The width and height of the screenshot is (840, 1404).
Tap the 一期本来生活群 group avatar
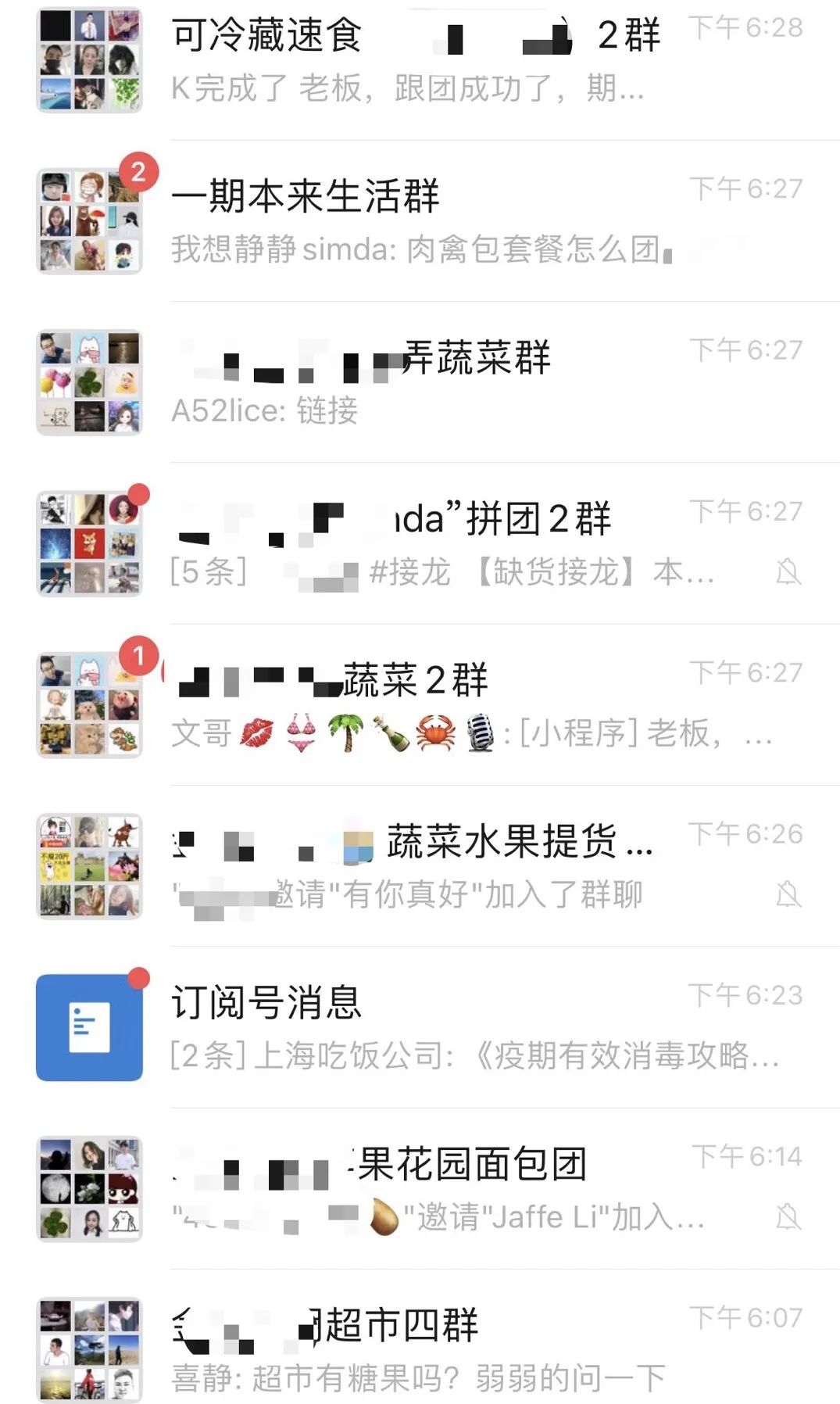pyautogui.click(x=88, y=221)
